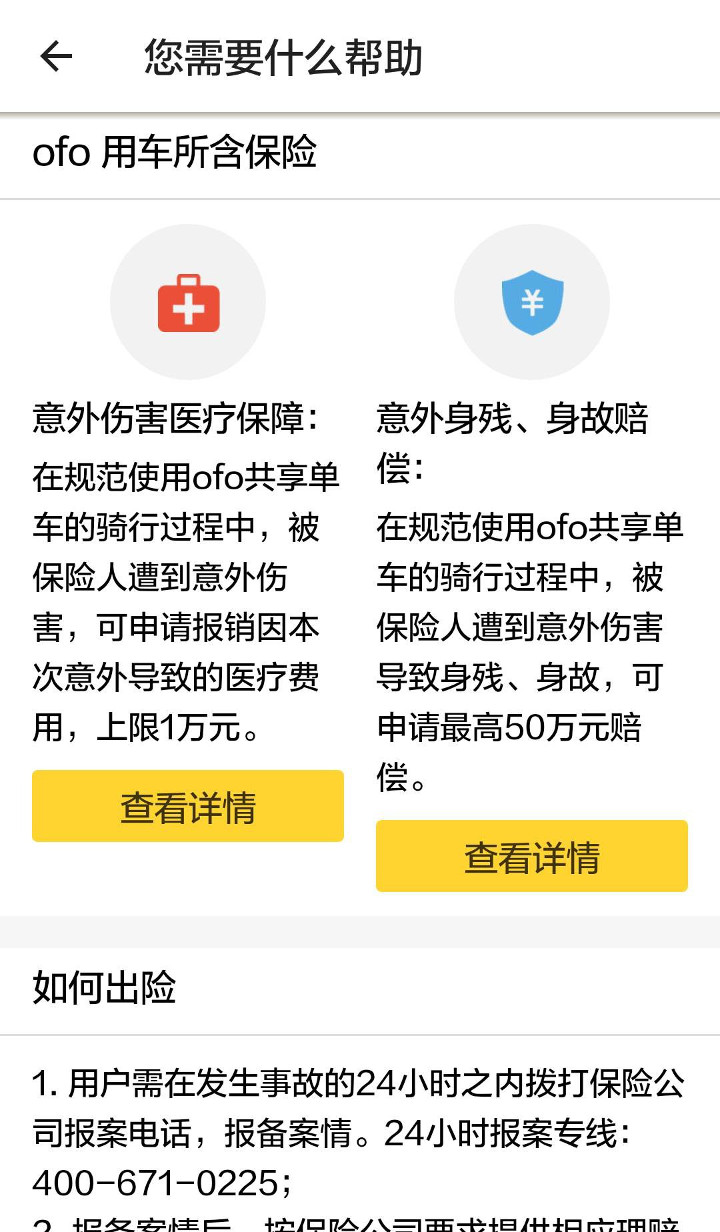This screenshot has height=1232, width=720.
Task: Go back using the top arrow
Action: [56, 57]
